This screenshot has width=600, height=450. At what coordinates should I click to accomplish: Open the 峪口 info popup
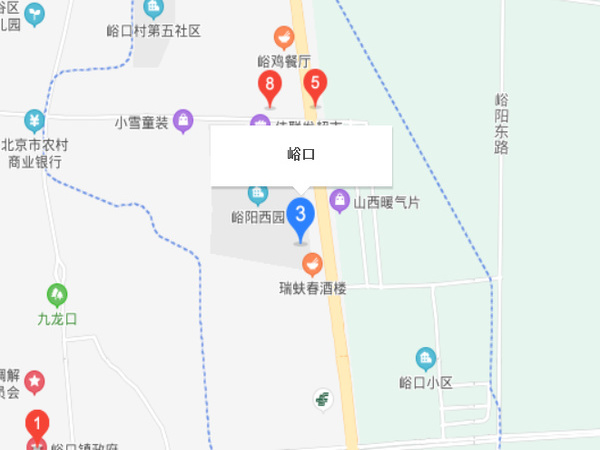tap(300, 155)
